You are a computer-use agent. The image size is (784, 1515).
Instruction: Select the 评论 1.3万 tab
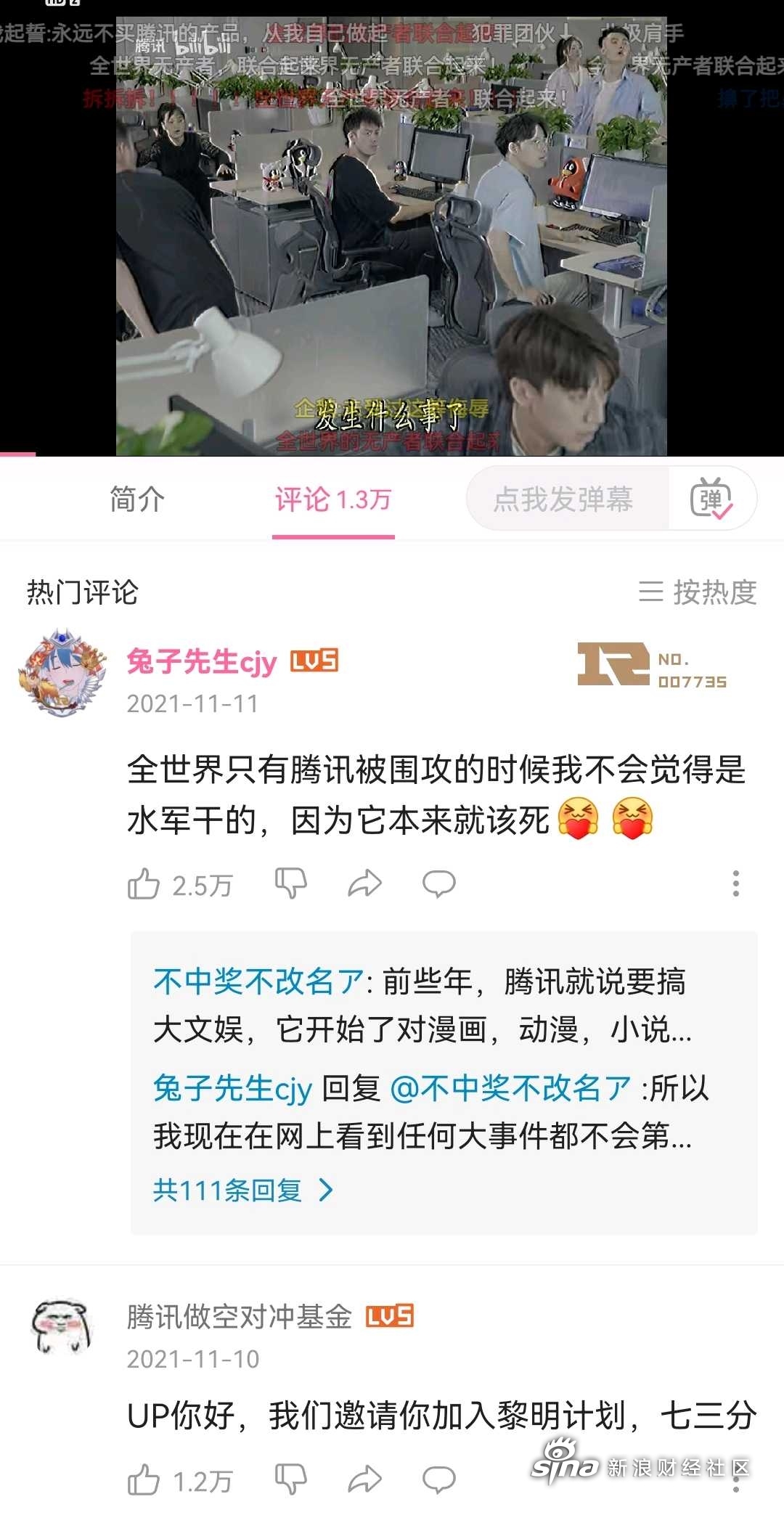point(333,500)
